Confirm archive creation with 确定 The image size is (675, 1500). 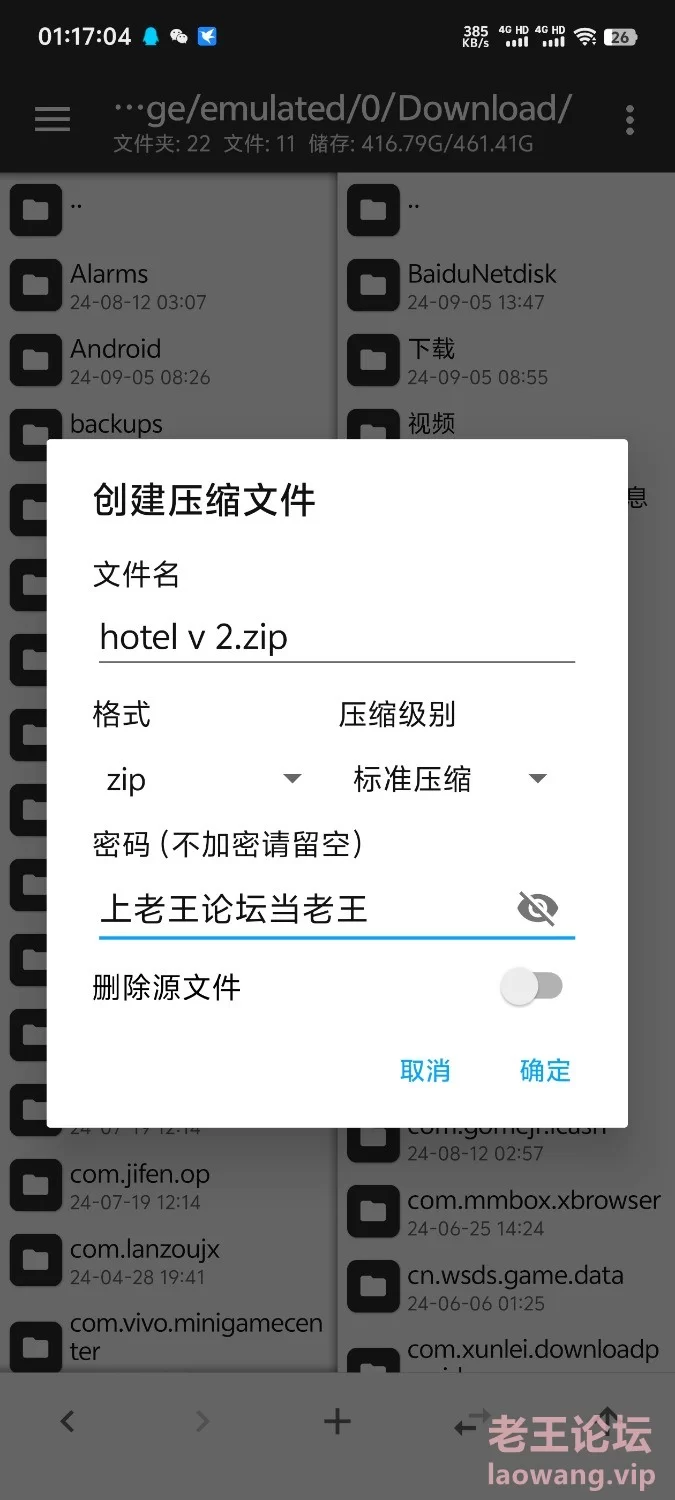(545, 1071)
